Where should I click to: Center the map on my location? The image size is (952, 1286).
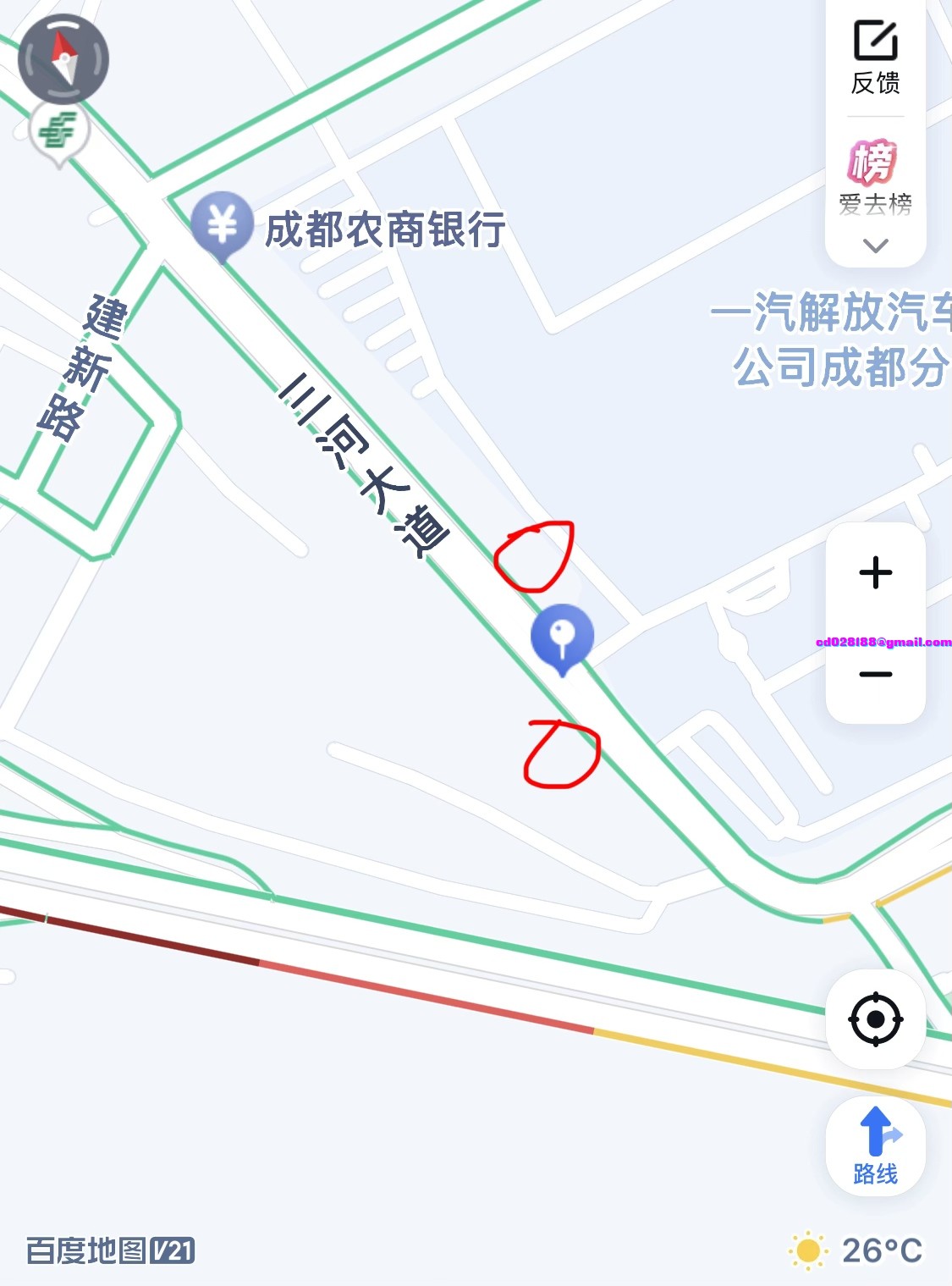click(875, 1018)
